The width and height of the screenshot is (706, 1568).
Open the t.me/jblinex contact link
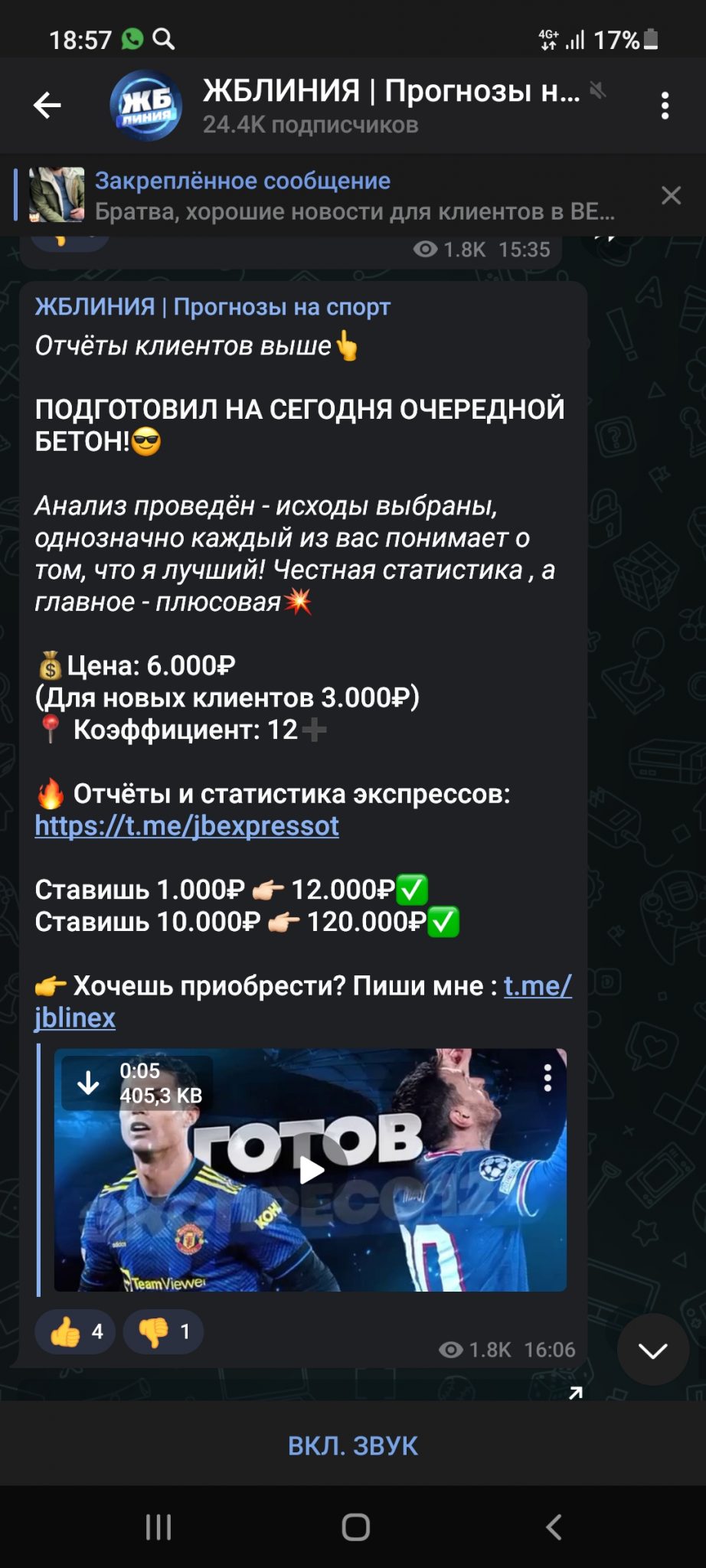(x=303, y=1001)
